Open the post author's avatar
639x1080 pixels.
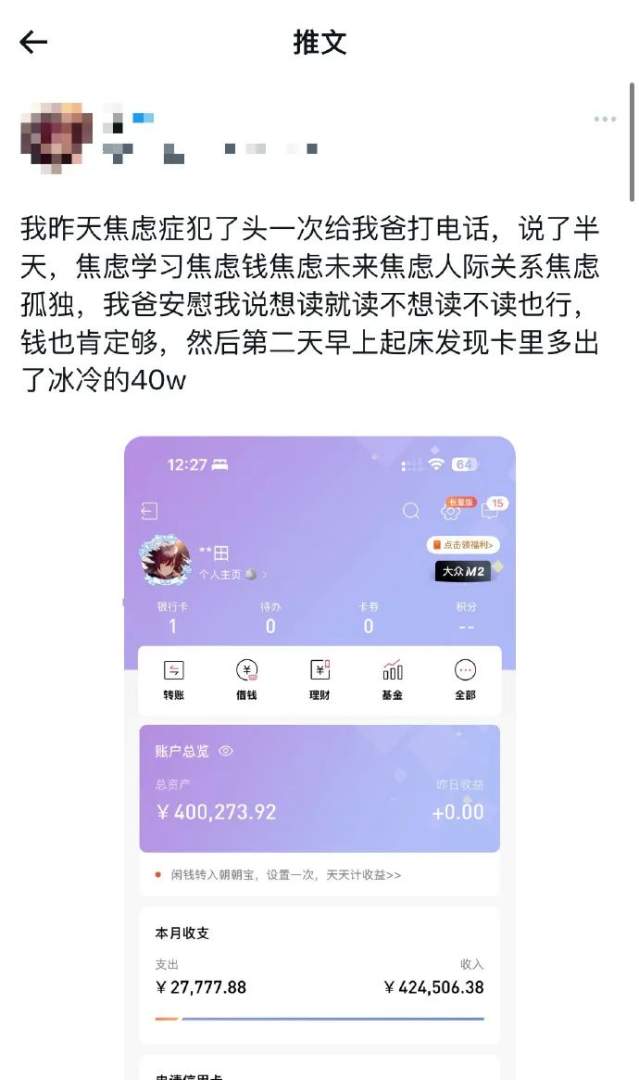click(55, 135)
